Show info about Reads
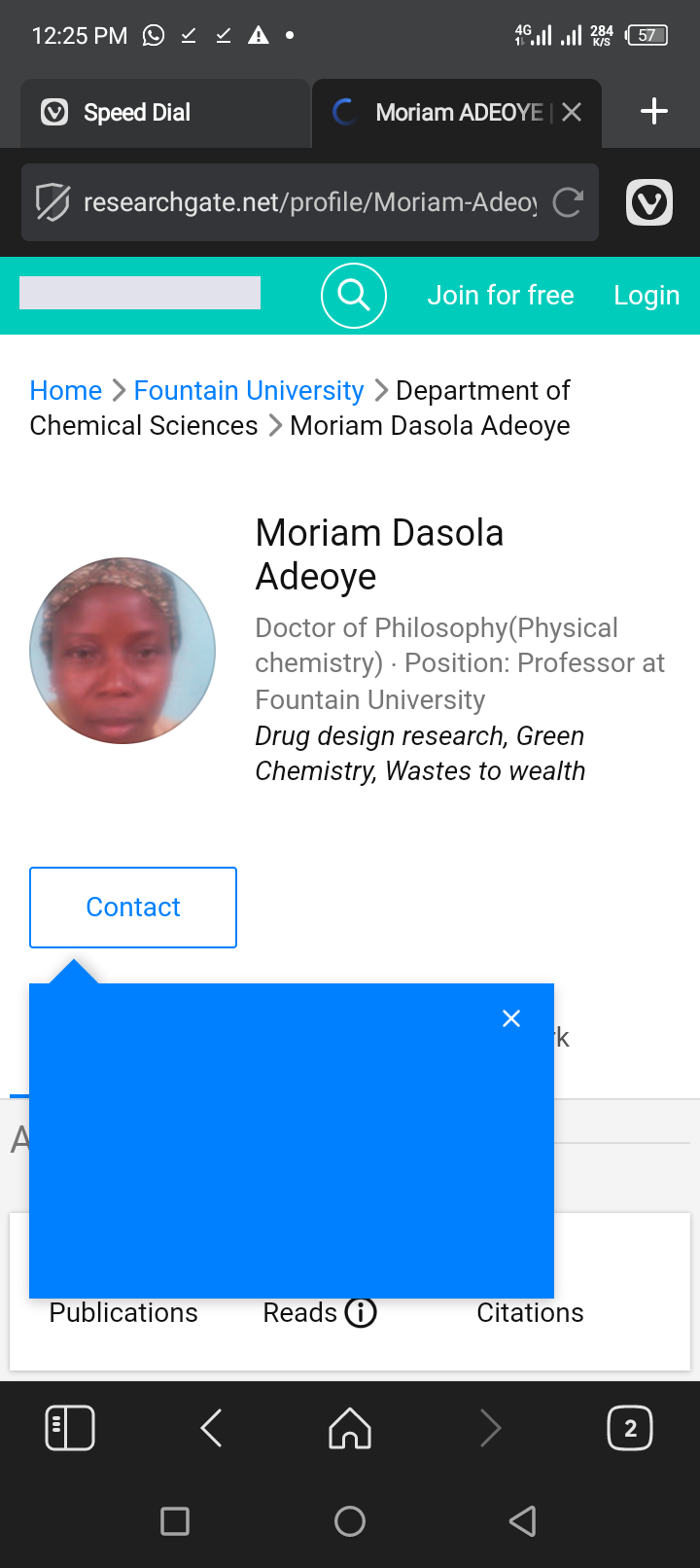The image size is (700, 1568). coord(361,1313)
